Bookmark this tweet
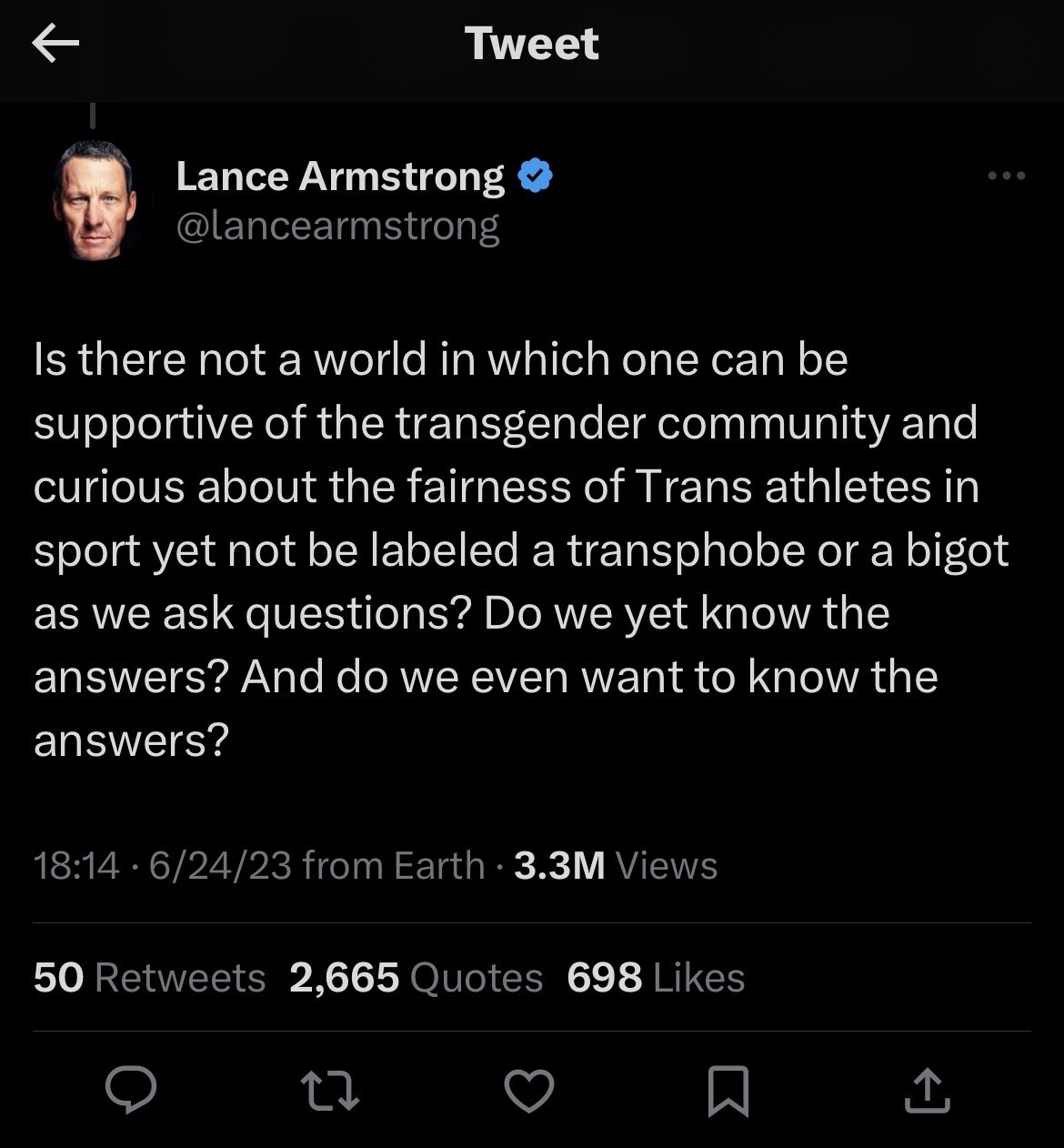 [728, 1090]
